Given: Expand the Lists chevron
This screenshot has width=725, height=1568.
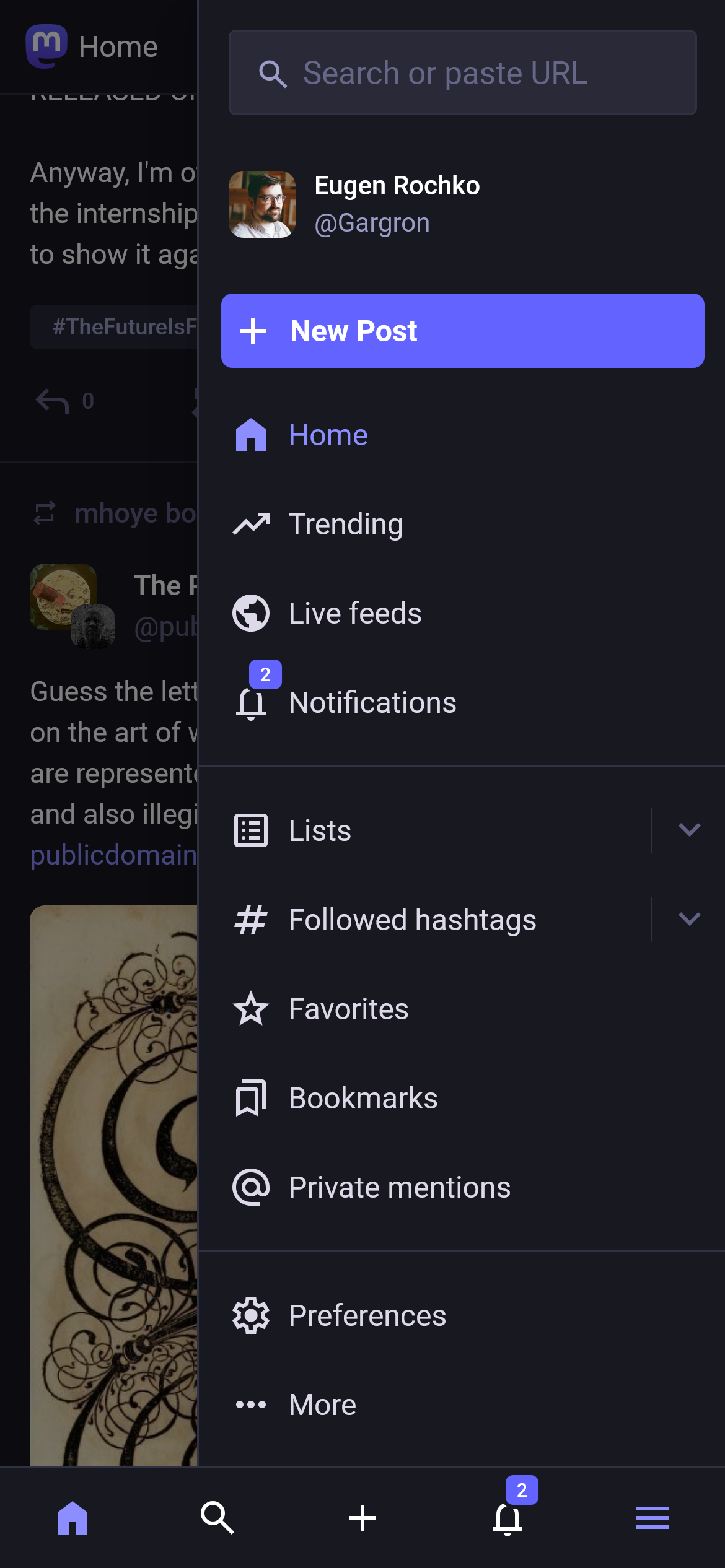Looking at the screenshot, I should pyautogui.click(x=689, y=830).
